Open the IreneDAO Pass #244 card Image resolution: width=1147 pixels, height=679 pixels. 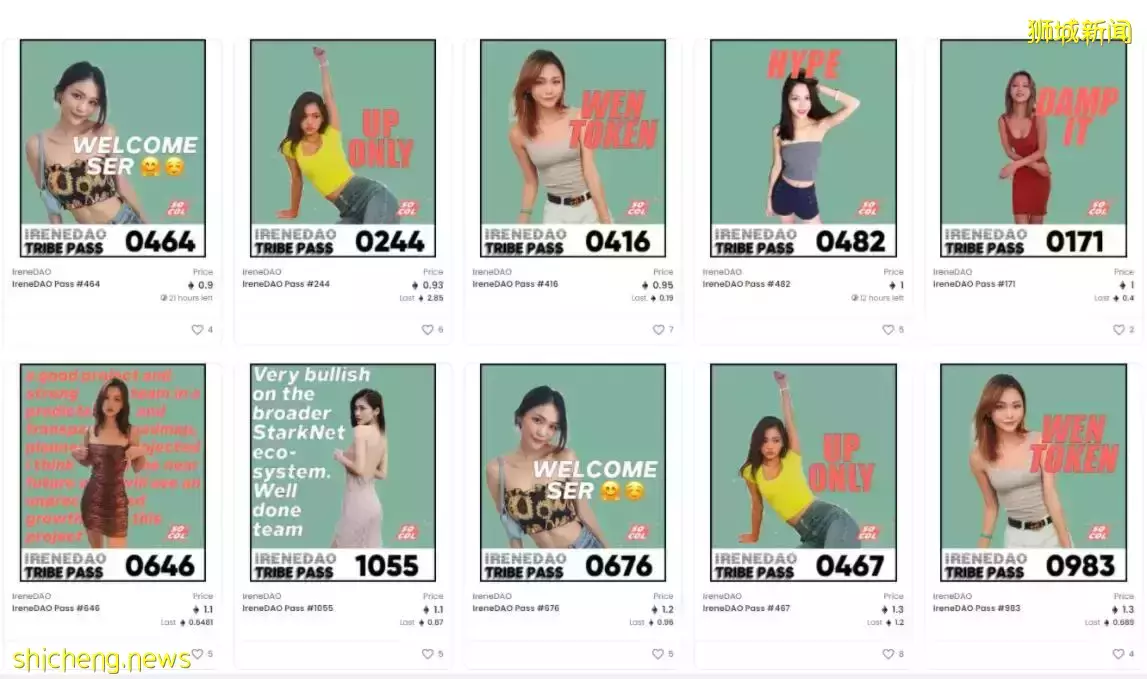click(342, 148)
